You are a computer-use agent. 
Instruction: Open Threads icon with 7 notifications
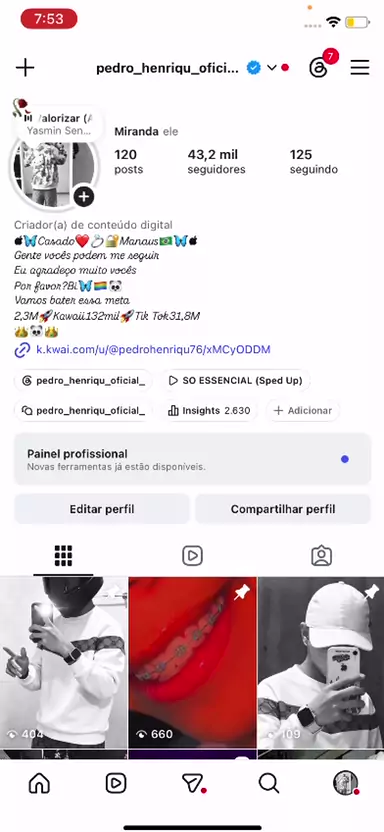318,68
